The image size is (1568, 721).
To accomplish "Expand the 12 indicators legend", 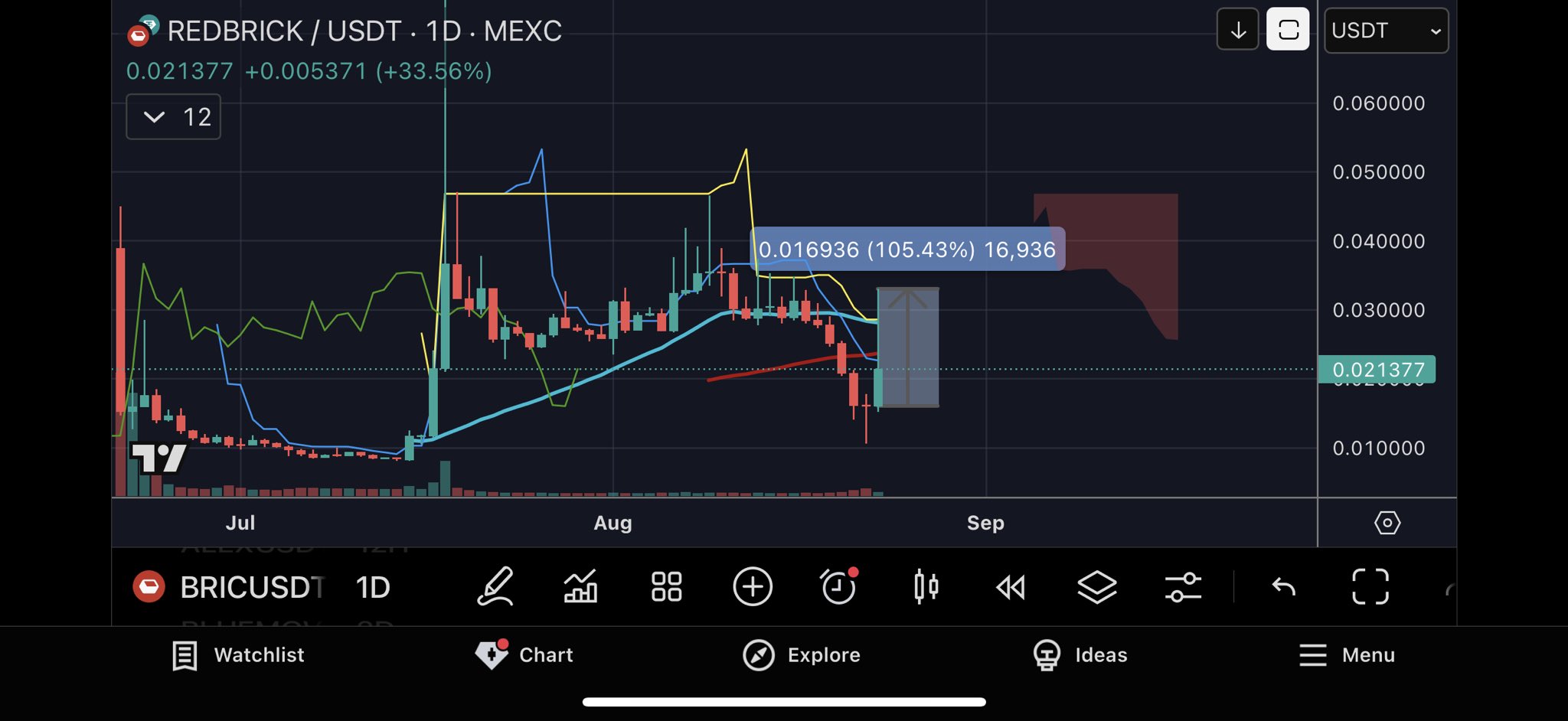I will pos(174,117).
